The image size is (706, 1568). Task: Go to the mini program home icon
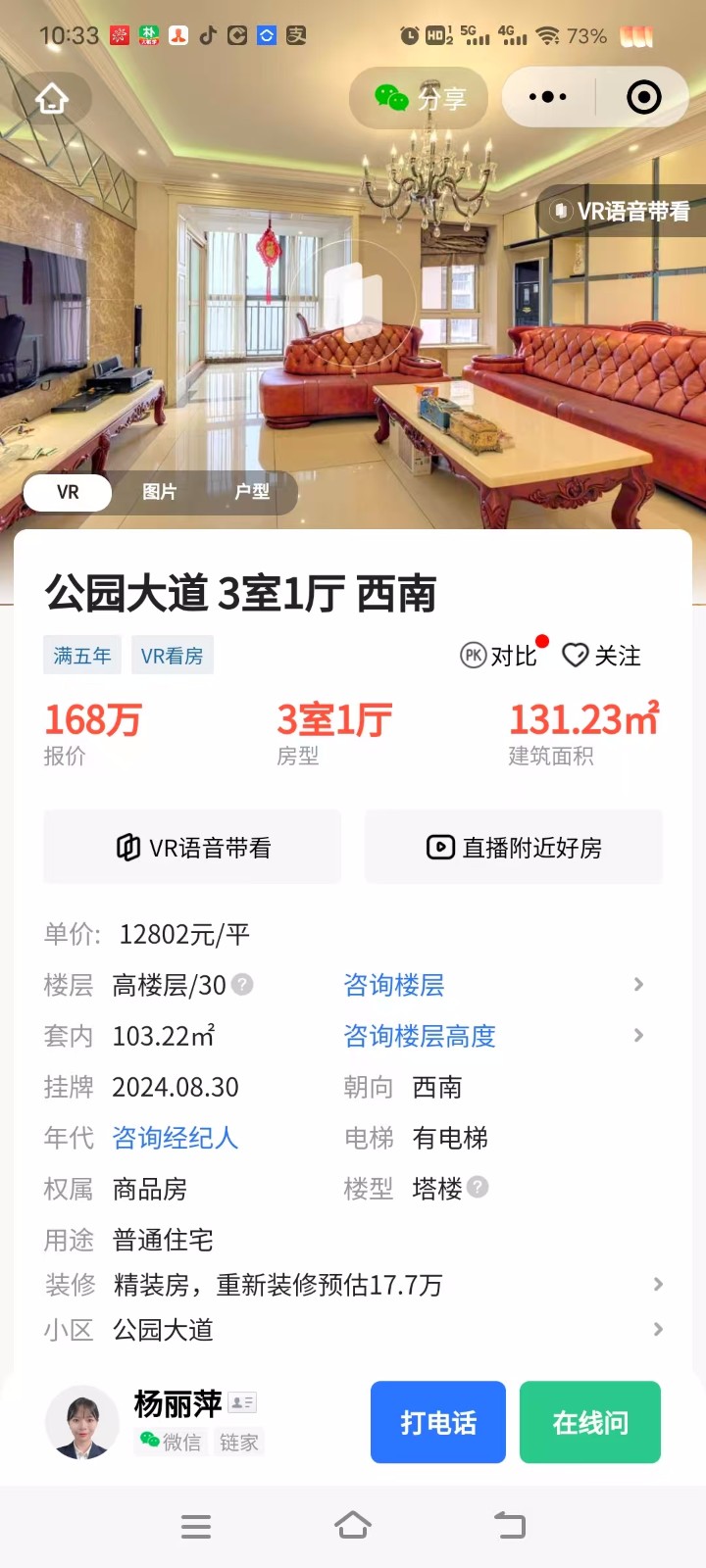point(52,98)
